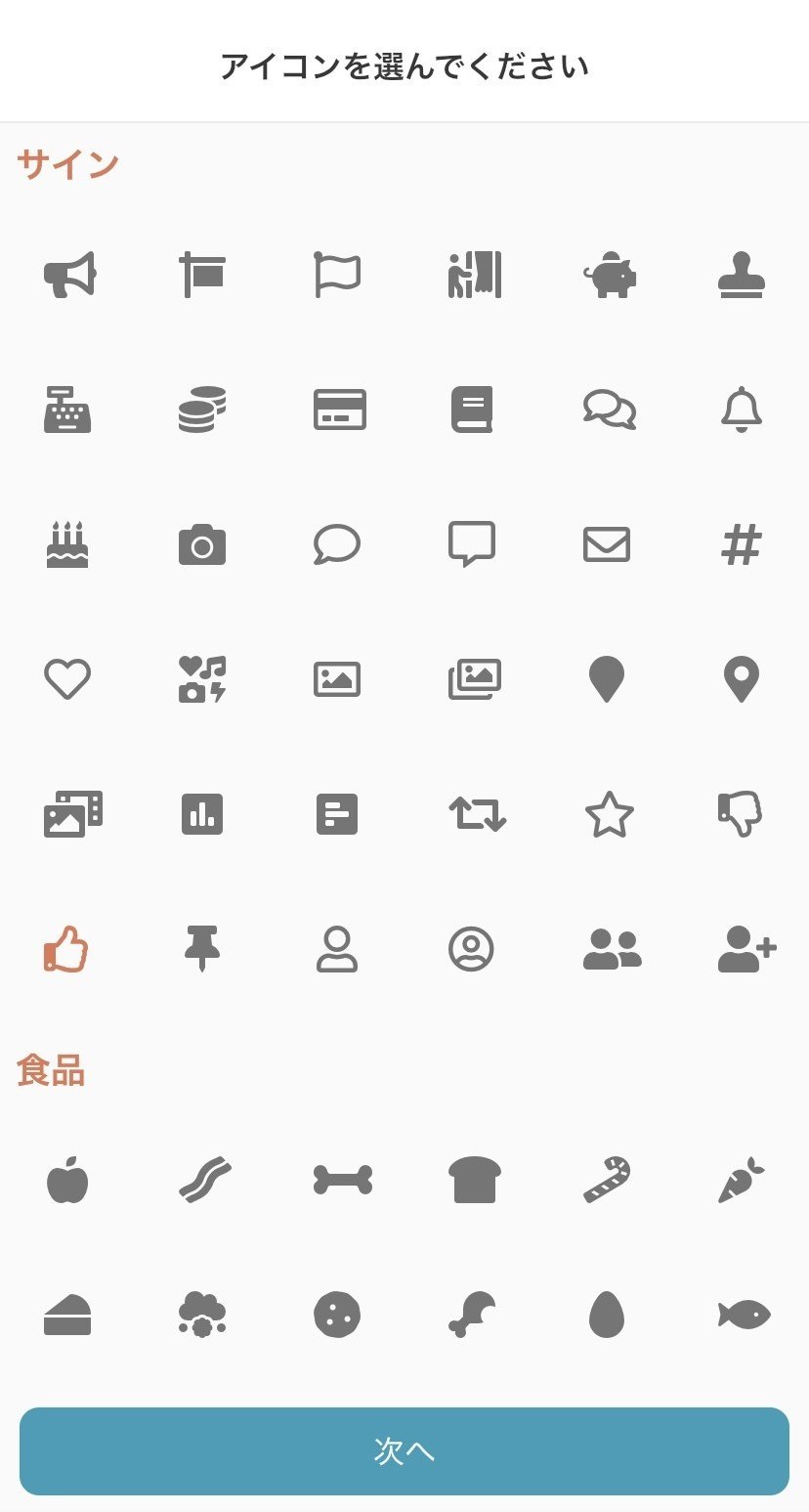
Task: Pick the bell notification icon
Action: [x=742, y=410]
